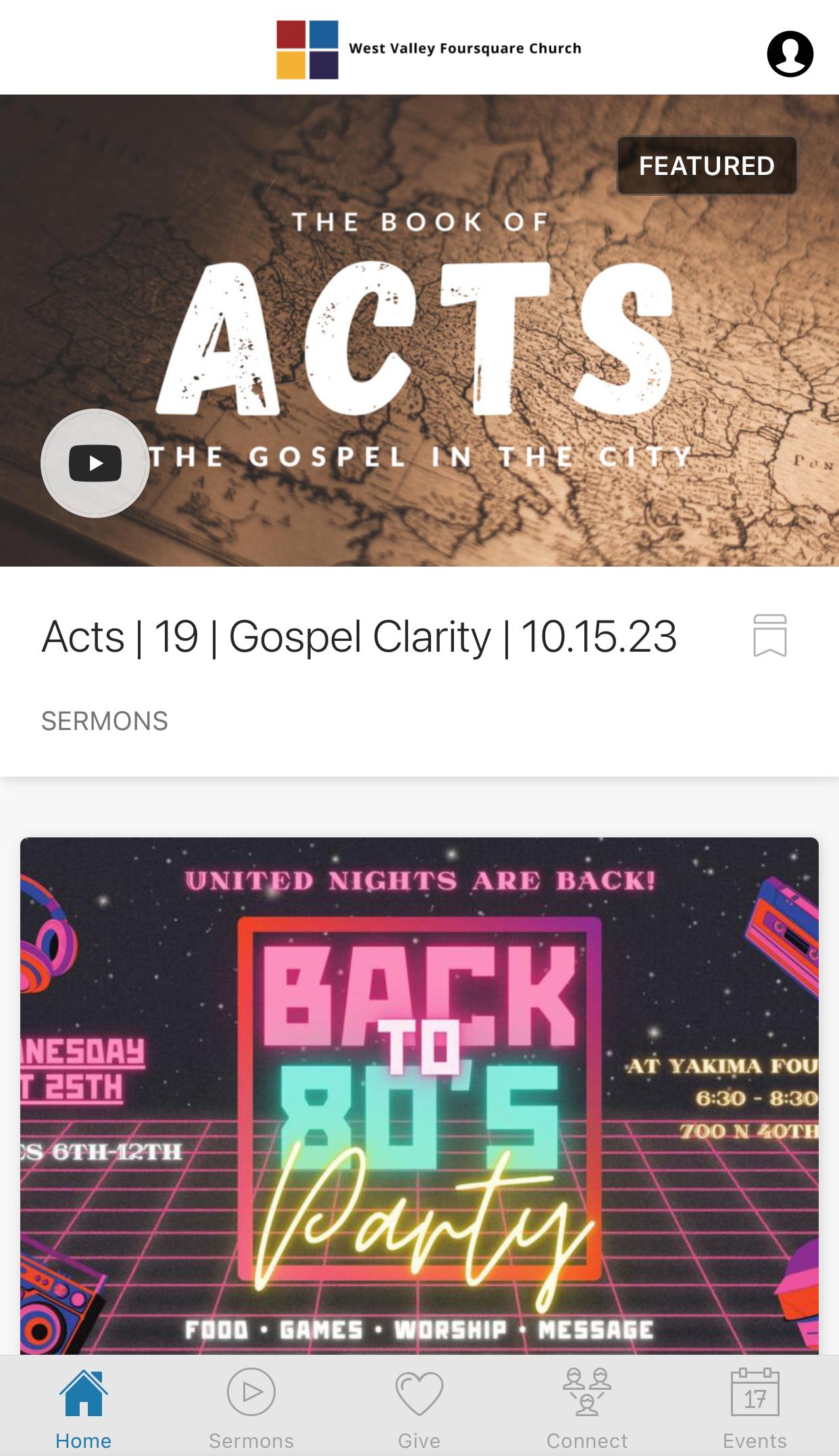
Task: Bookmark the Acts Gospel Clarity sermon
Action: click(770, 635)
